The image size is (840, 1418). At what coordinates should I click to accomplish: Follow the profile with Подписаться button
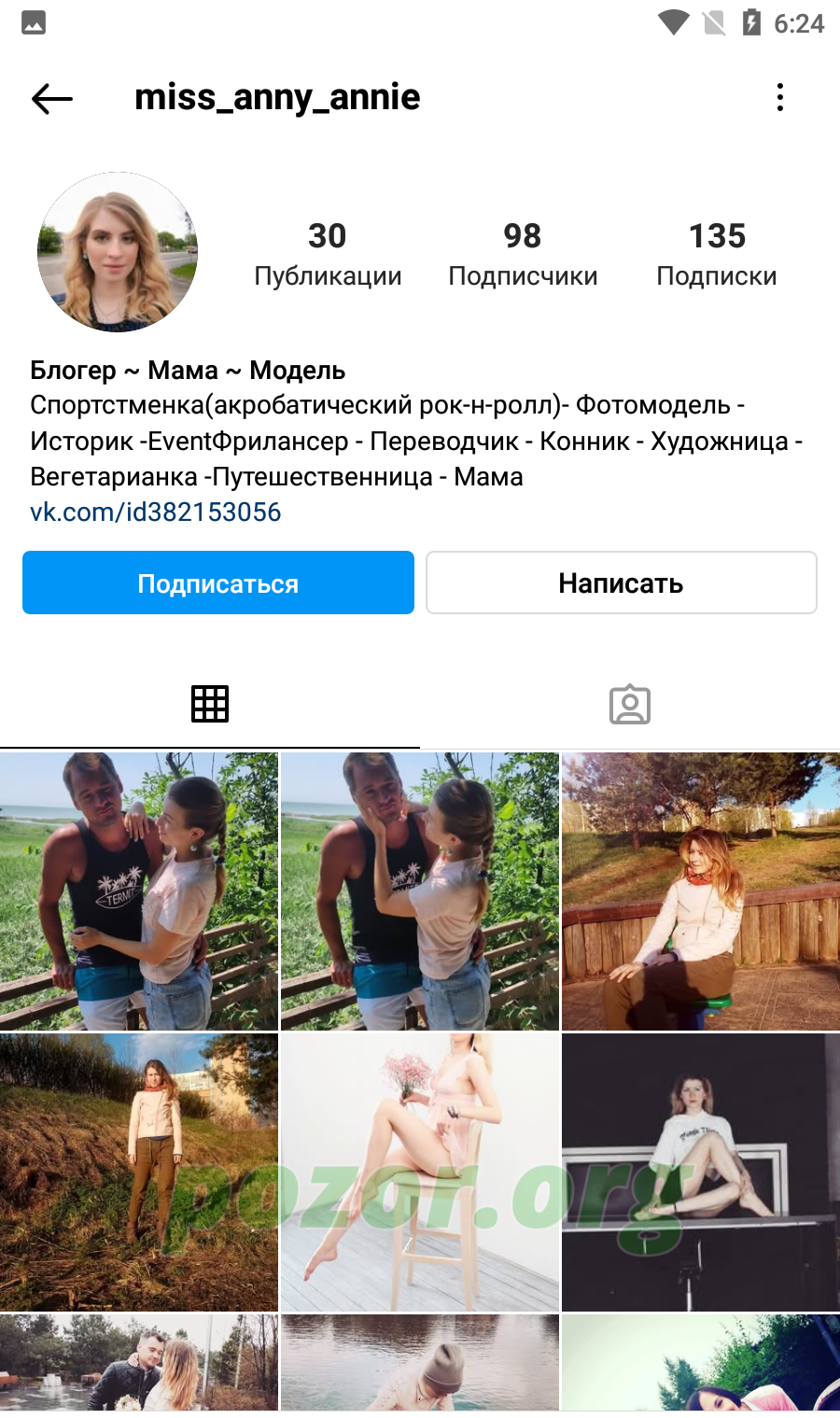click(x=218, y=583)
